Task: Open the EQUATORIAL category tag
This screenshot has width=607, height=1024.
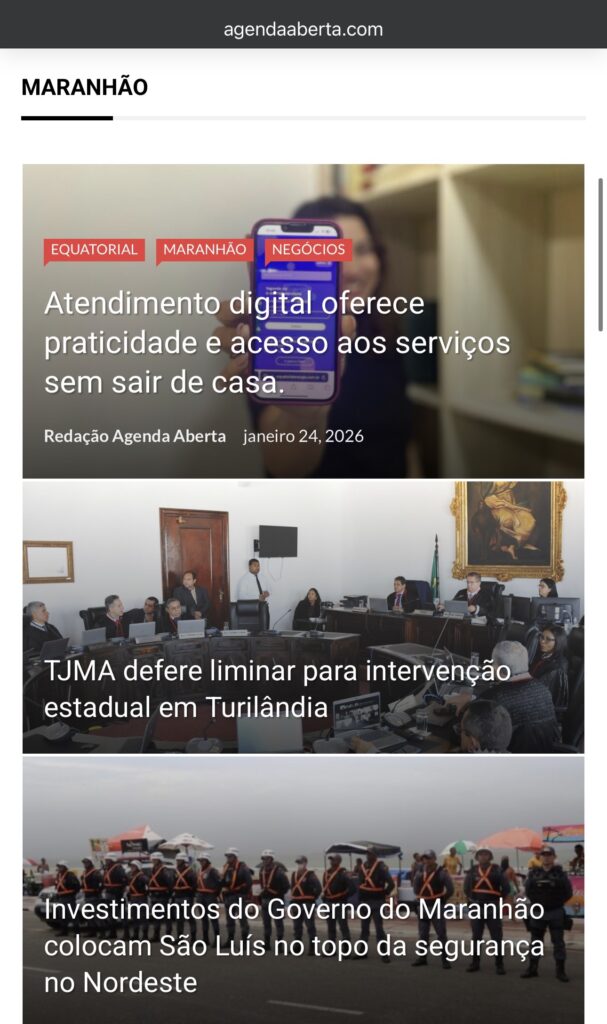Action: click(94, 250)
